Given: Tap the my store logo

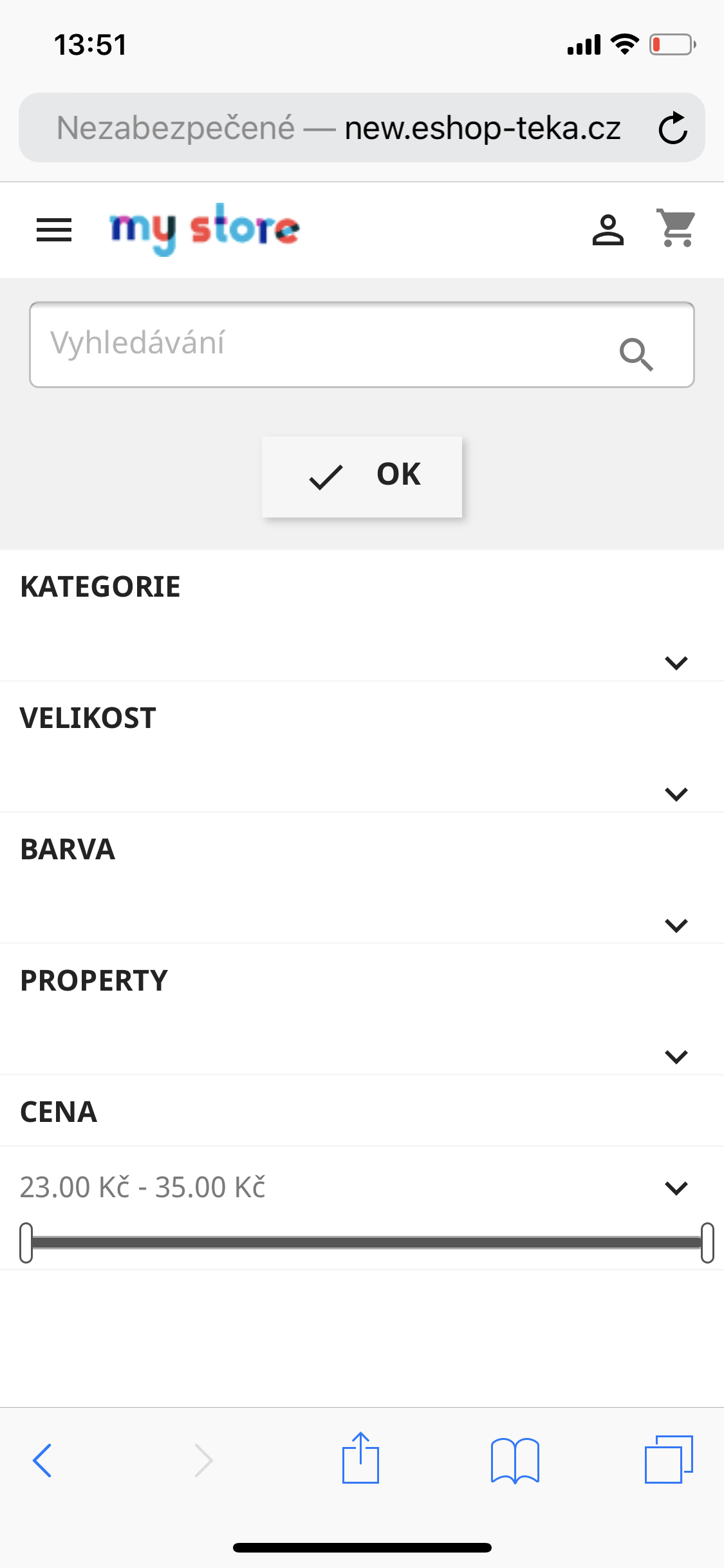Looking at the screenshot, I should 205,229.
